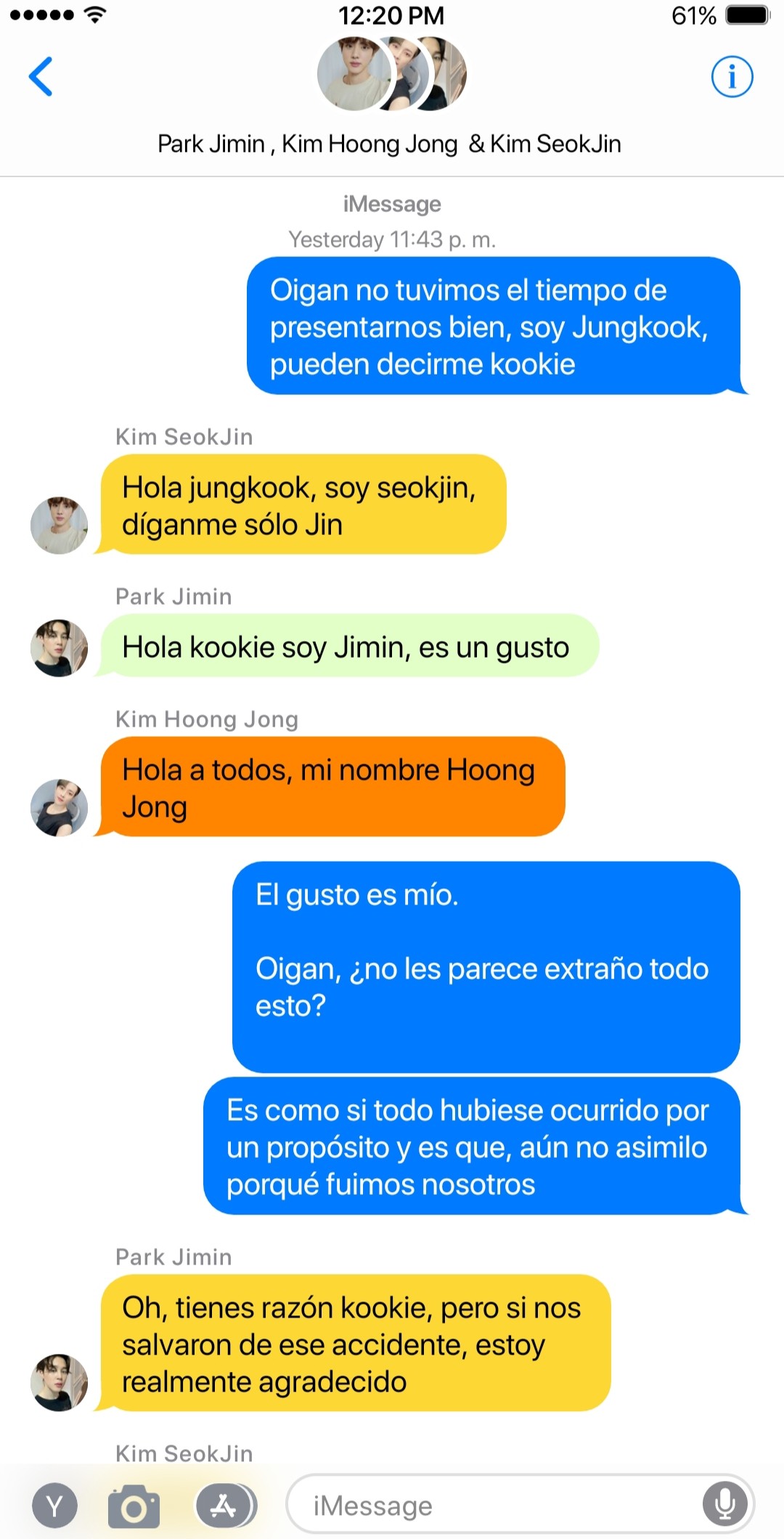The width and height of the screenshot is (784, 1539).
Task: Open the camera to attach a photo
Action: click(x=134, y=1506)
